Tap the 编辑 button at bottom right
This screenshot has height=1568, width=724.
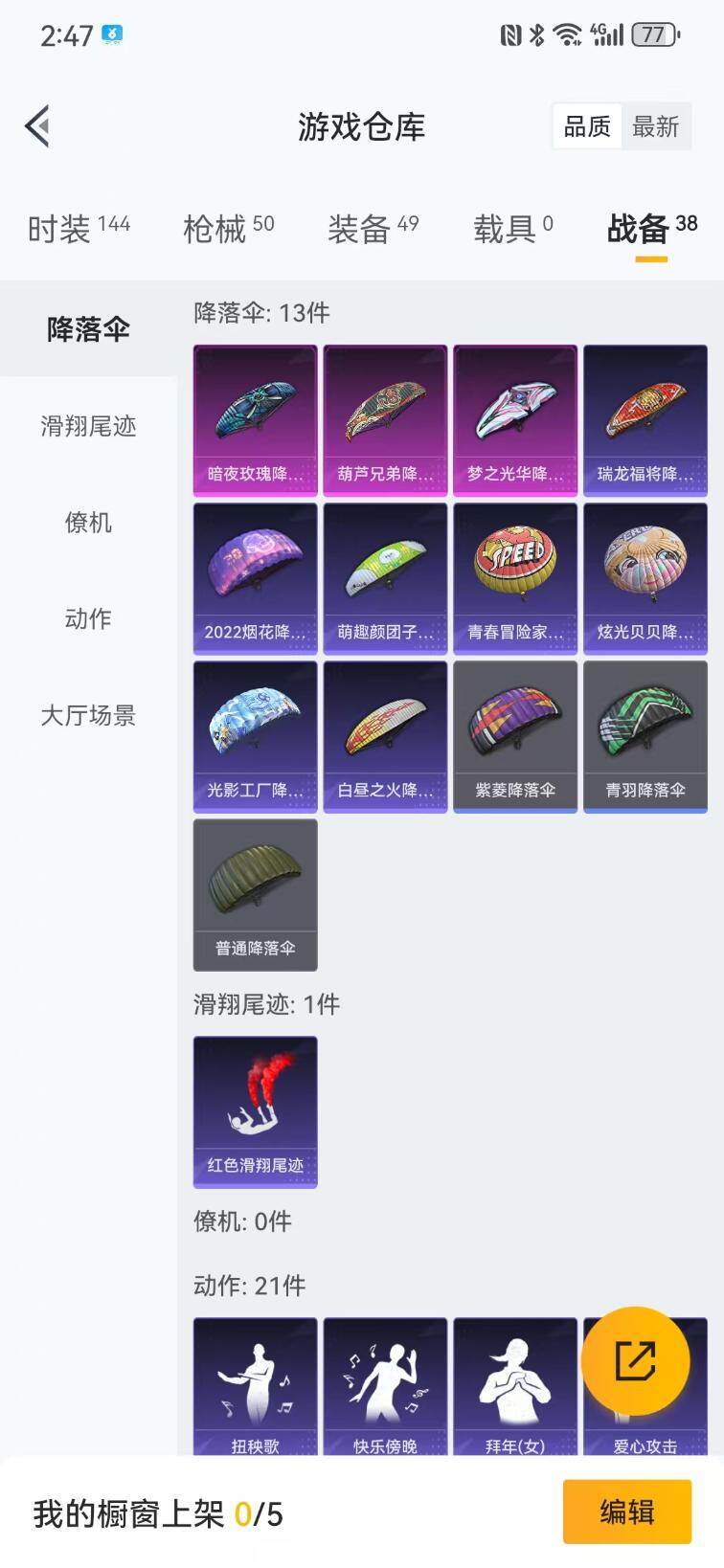tap(627, 1512)
